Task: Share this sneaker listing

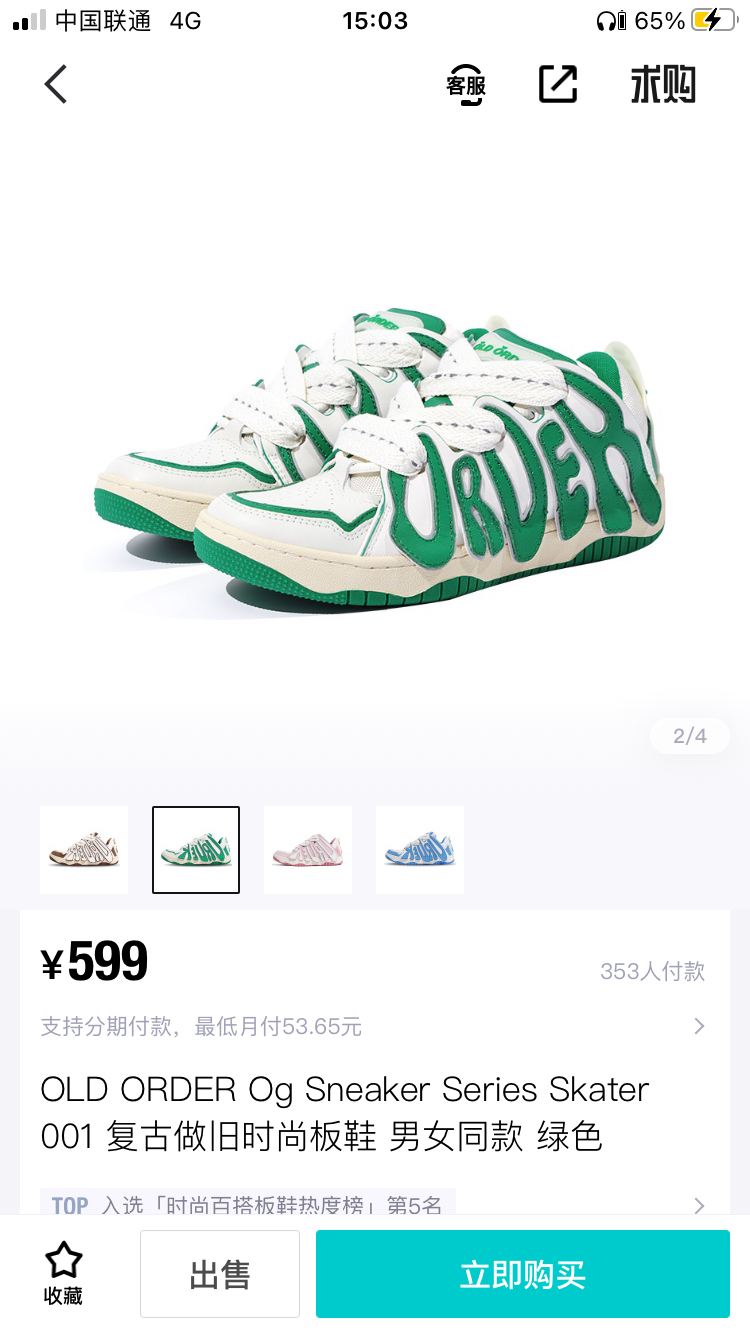Action: (x=558, y=84)
